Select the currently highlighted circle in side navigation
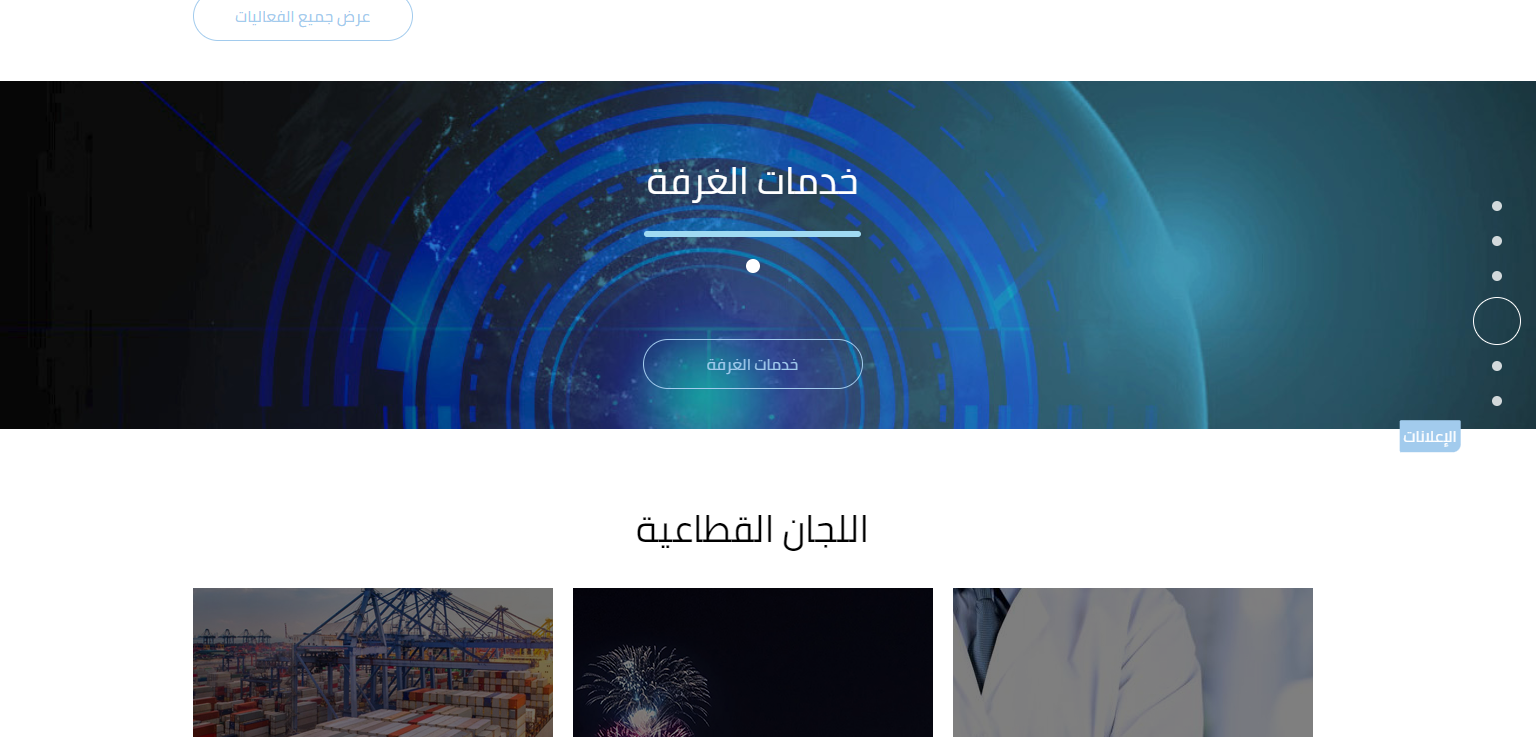Viewport: 1536px width, 737px height. point(1497,321)
